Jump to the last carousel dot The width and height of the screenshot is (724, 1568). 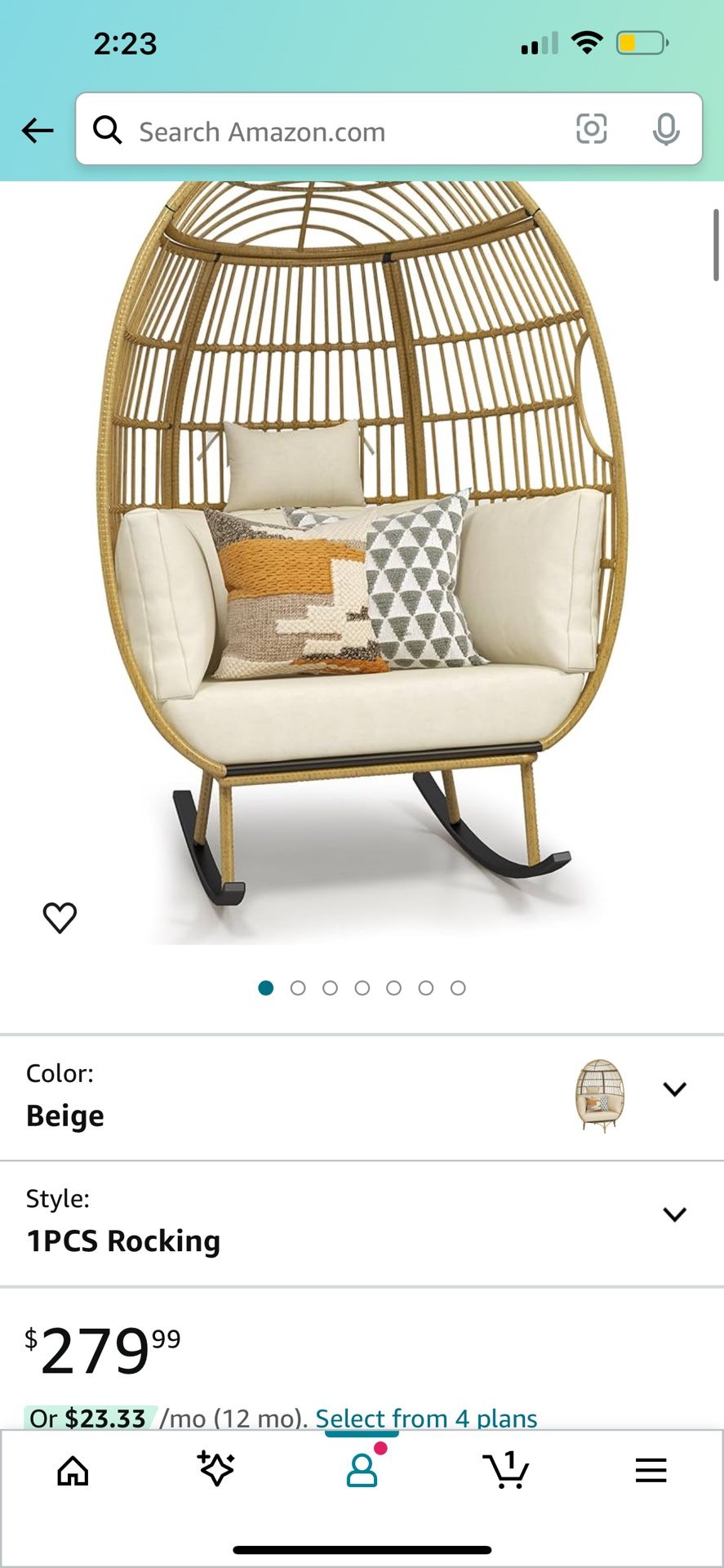point(458,987)
